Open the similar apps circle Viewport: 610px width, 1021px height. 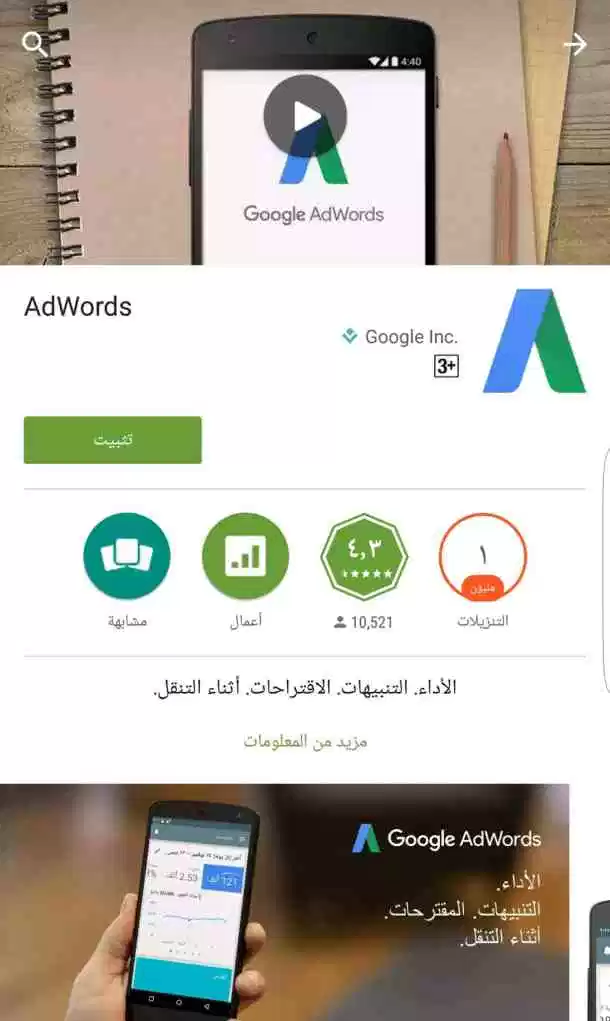coord(127,556)
